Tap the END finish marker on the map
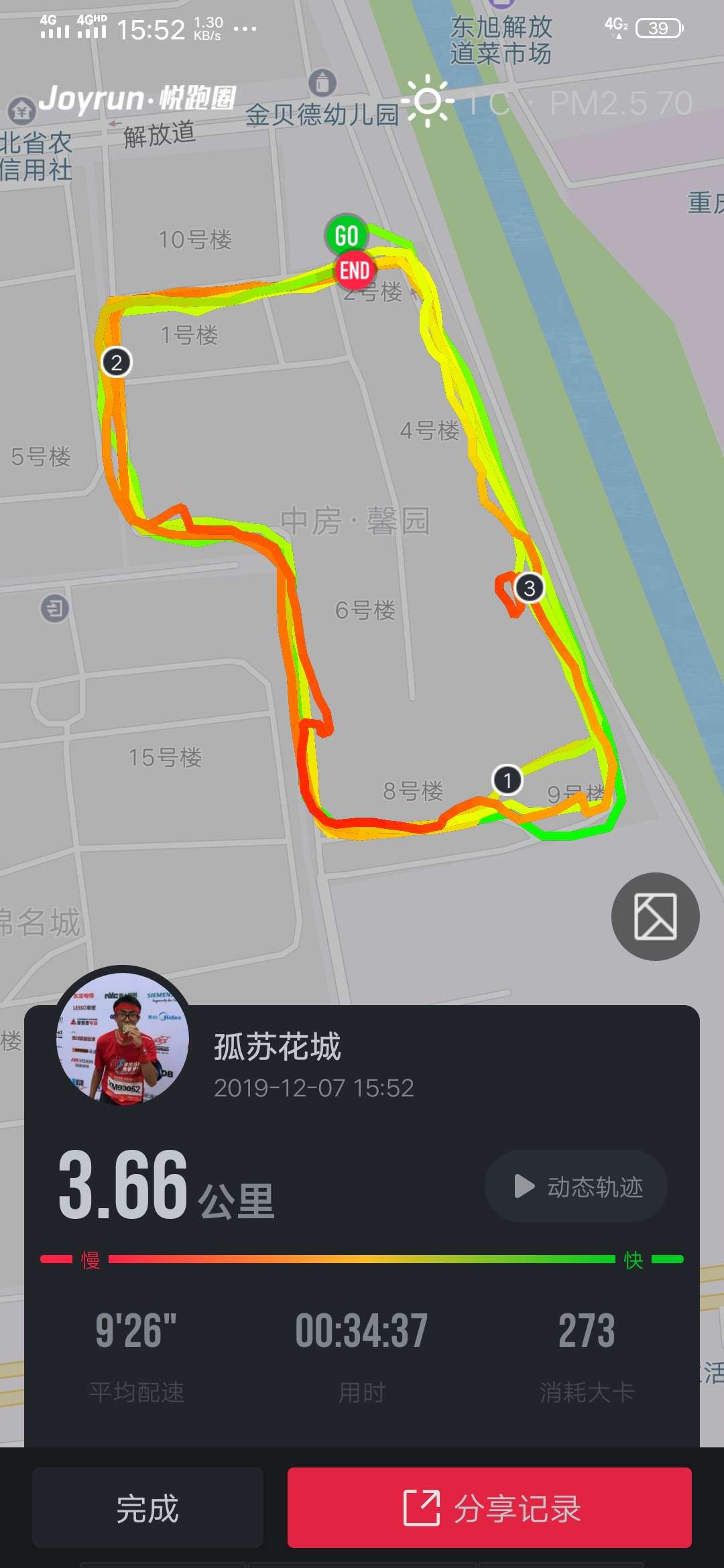 353,270
